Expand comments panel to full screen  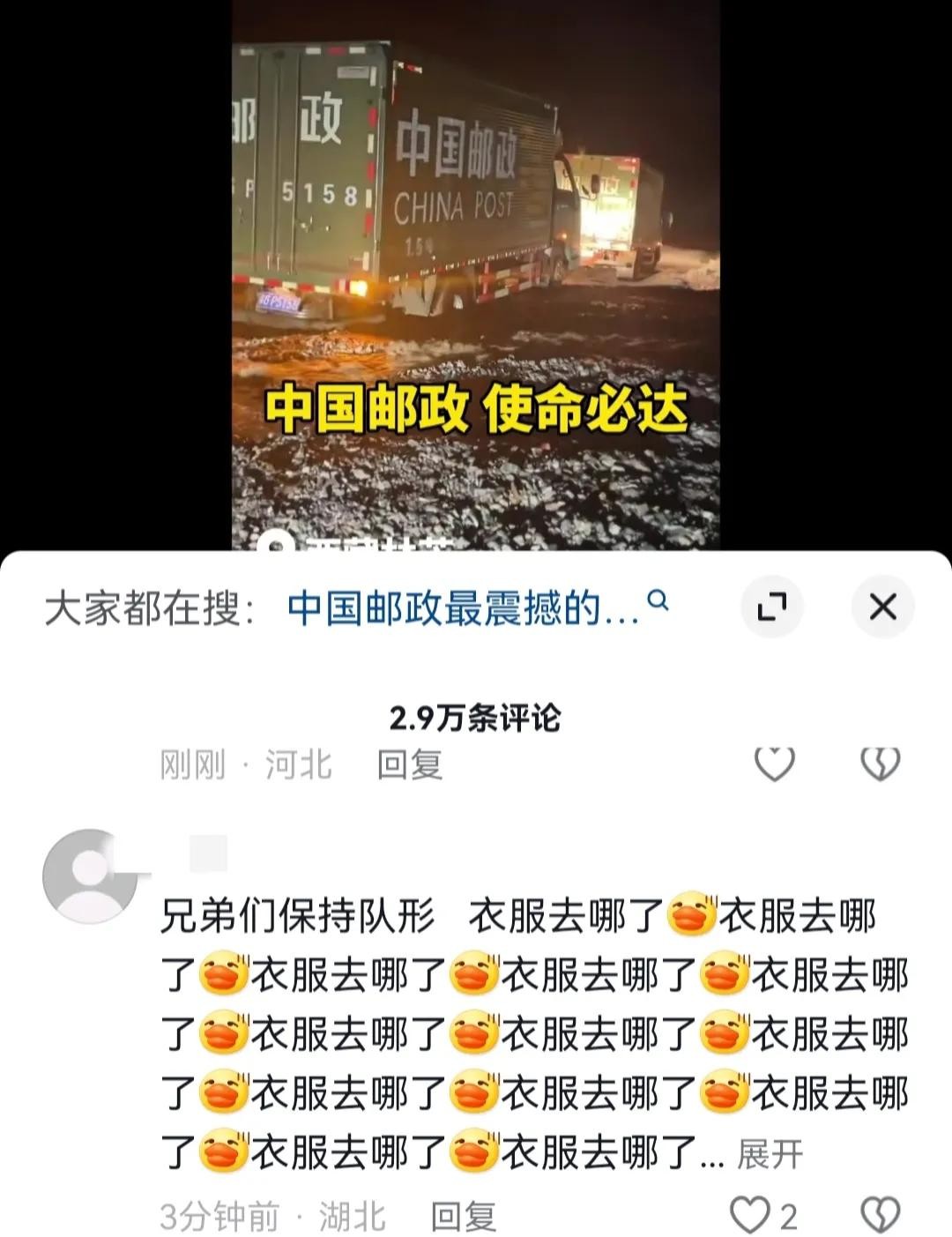(x=771, y=607)
